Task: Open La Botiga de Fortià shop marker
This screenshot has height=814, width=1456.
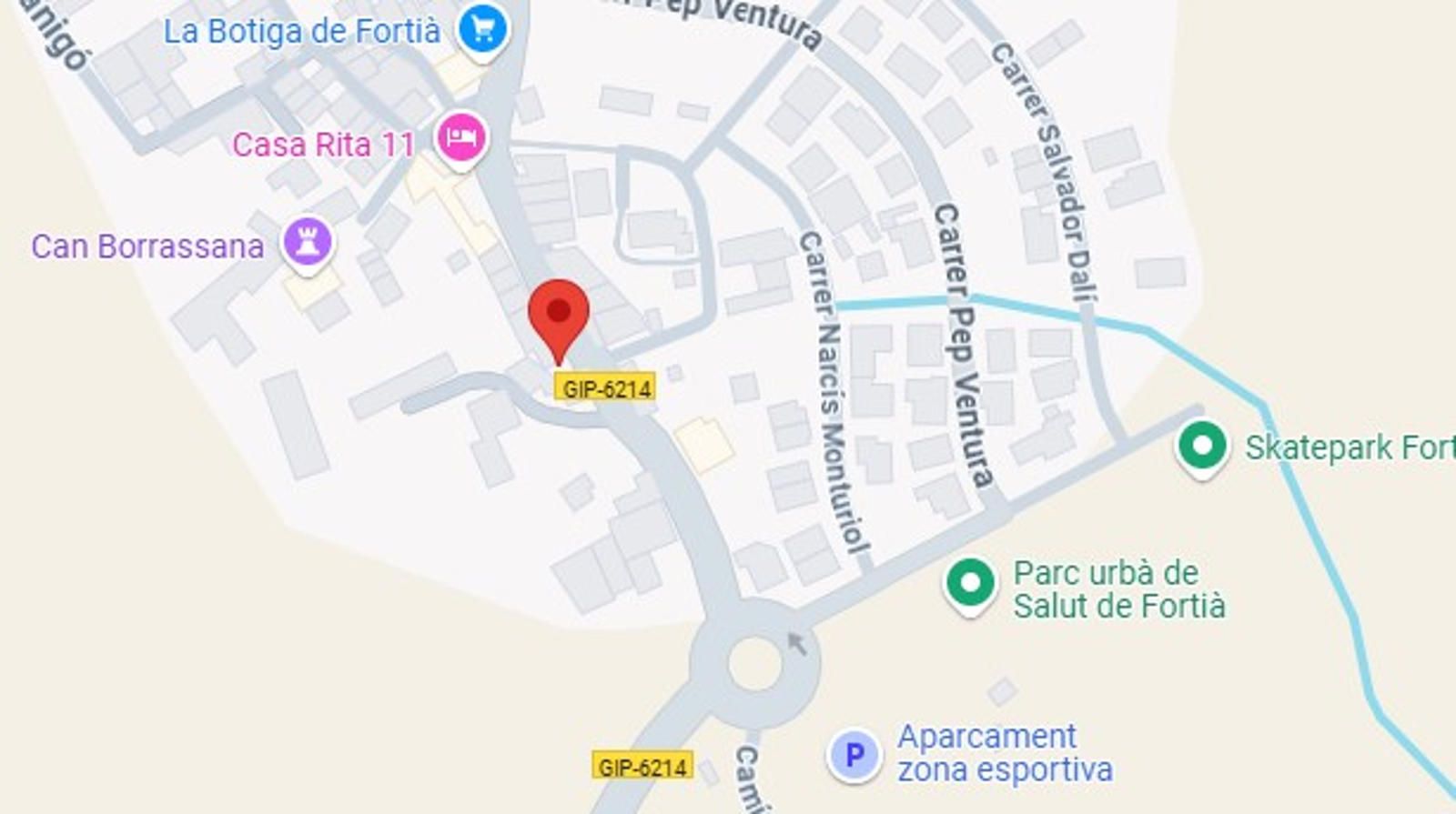Action: pyautogui.click(x=482, y=32)
